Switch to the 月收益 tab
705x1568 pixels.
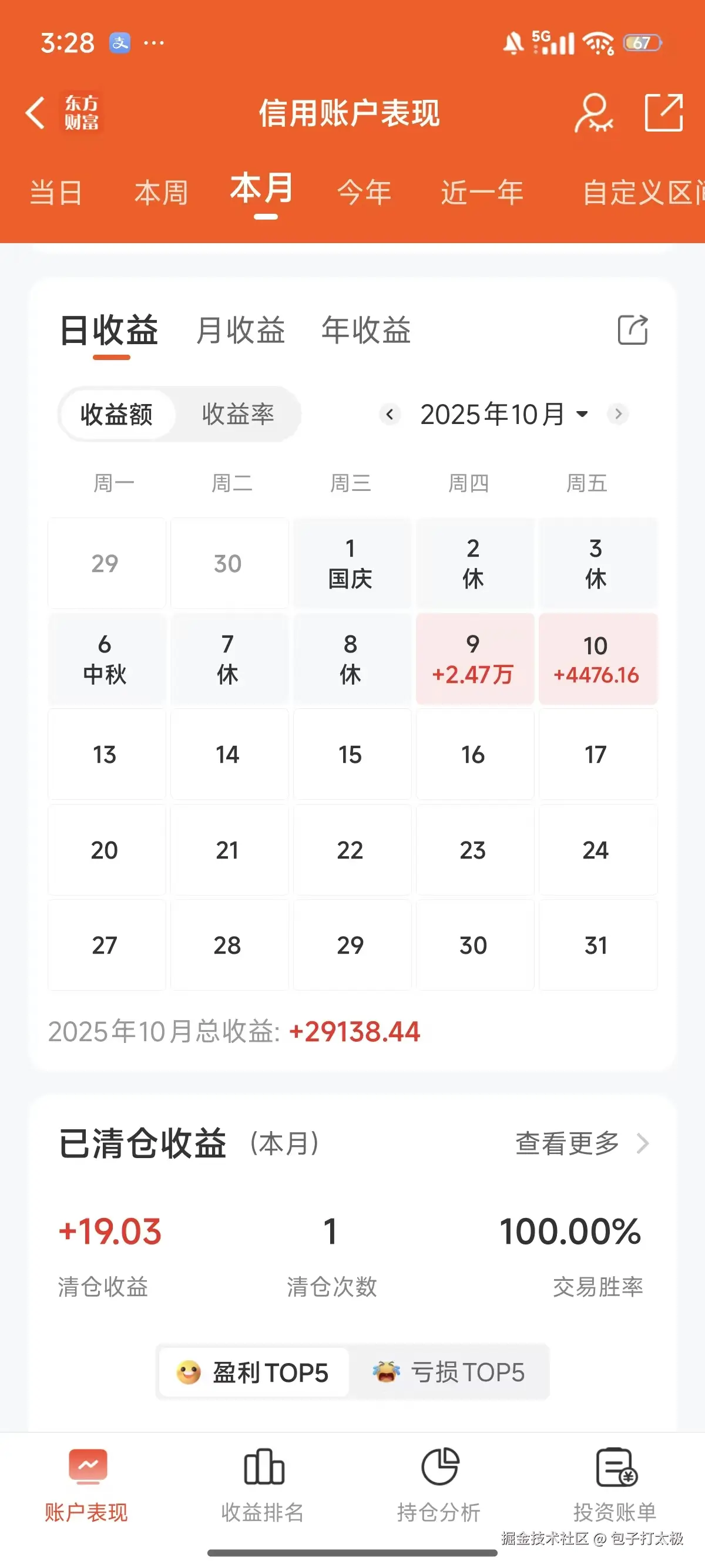[240, 330]
